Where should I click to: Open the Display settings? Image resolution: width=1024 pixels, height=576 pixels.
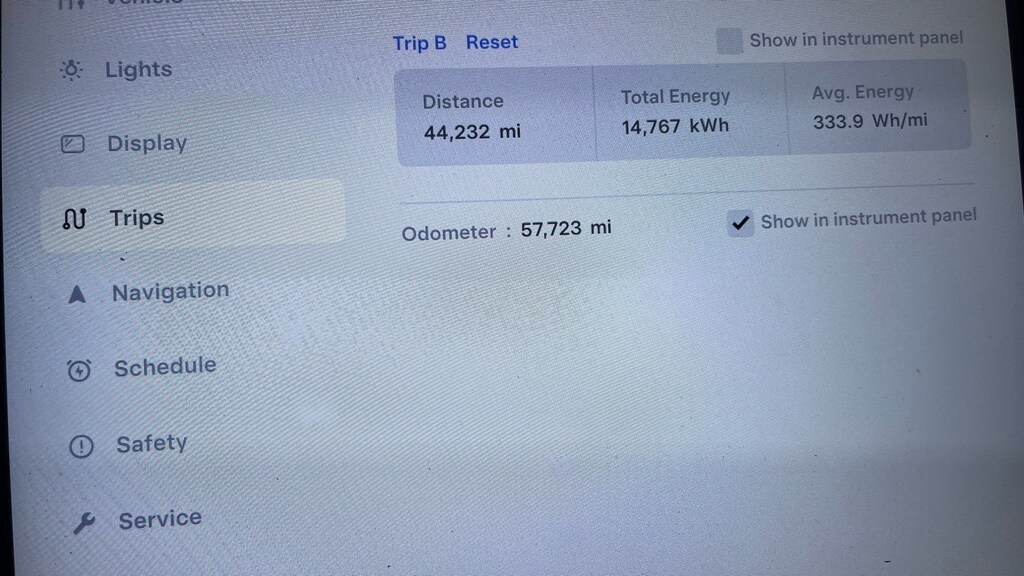pyautogui.click(x=145, y=143)
